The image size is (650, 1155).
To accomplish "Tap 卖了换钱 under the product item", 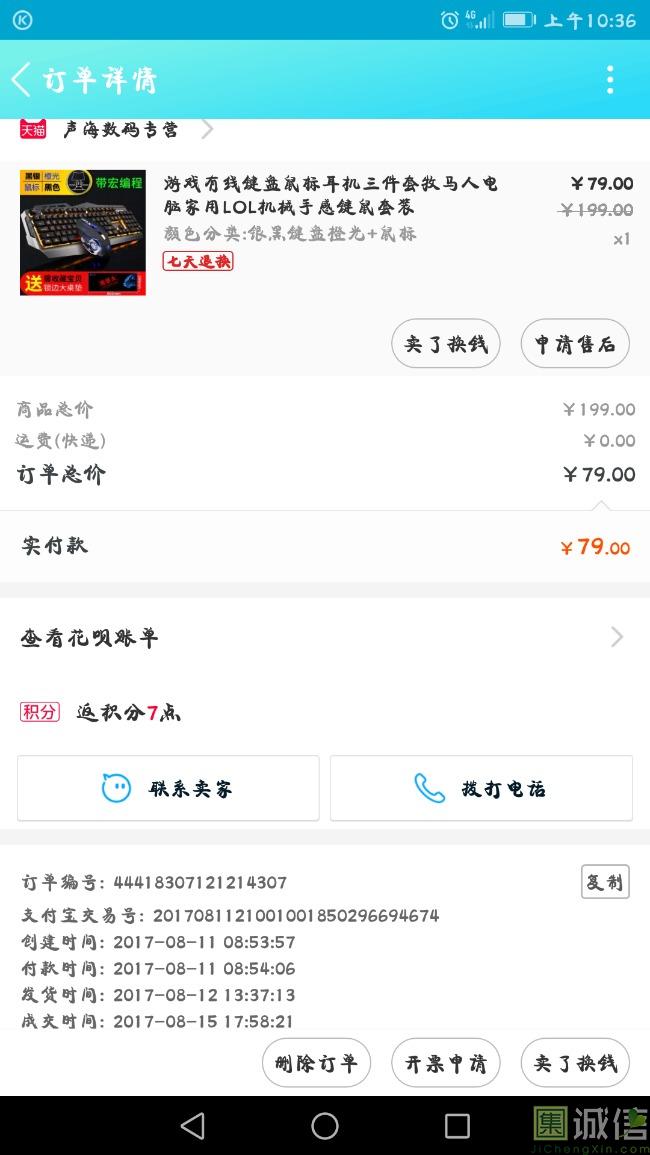I will tap(445, 344).
